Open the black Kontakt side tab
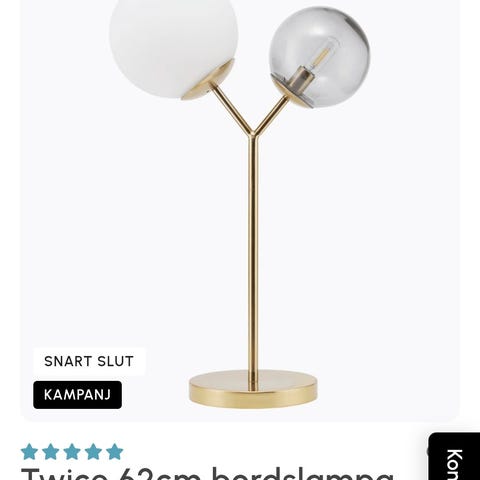This screenshot has height=480, width=480. click(454, 457)
